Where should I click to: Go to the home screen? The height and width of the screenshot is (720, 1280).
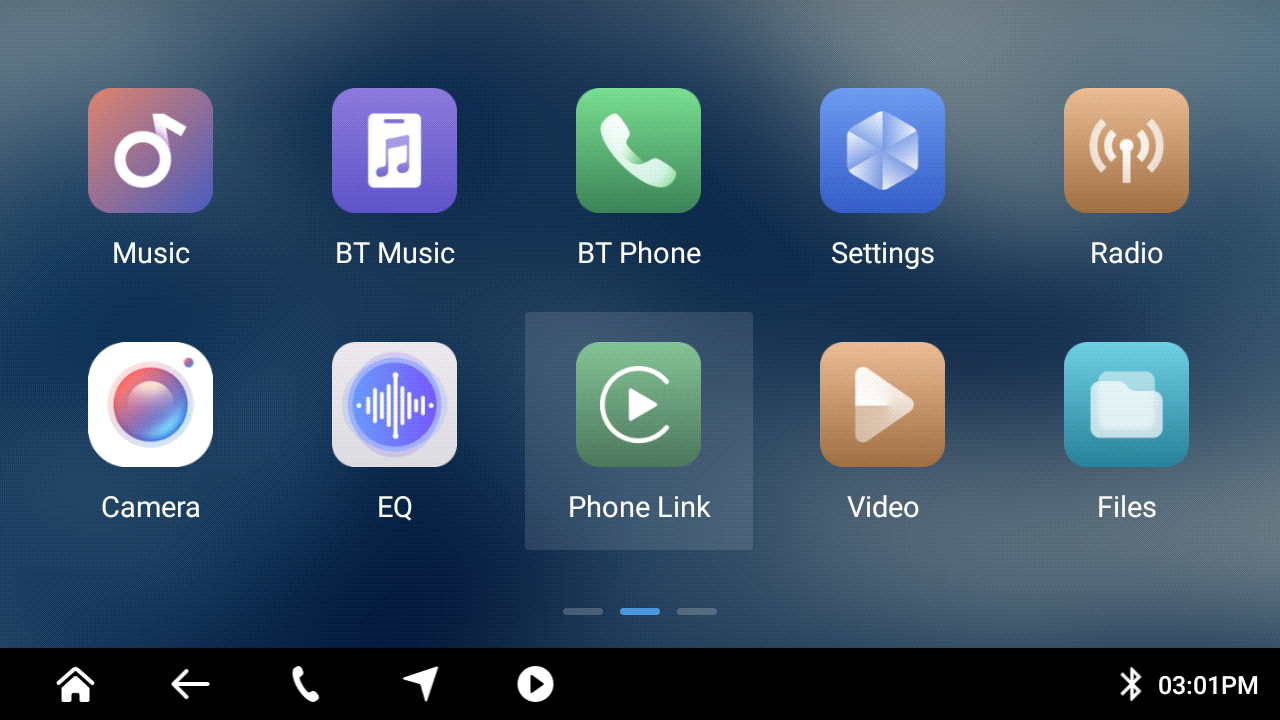click(x=75, y=685)
